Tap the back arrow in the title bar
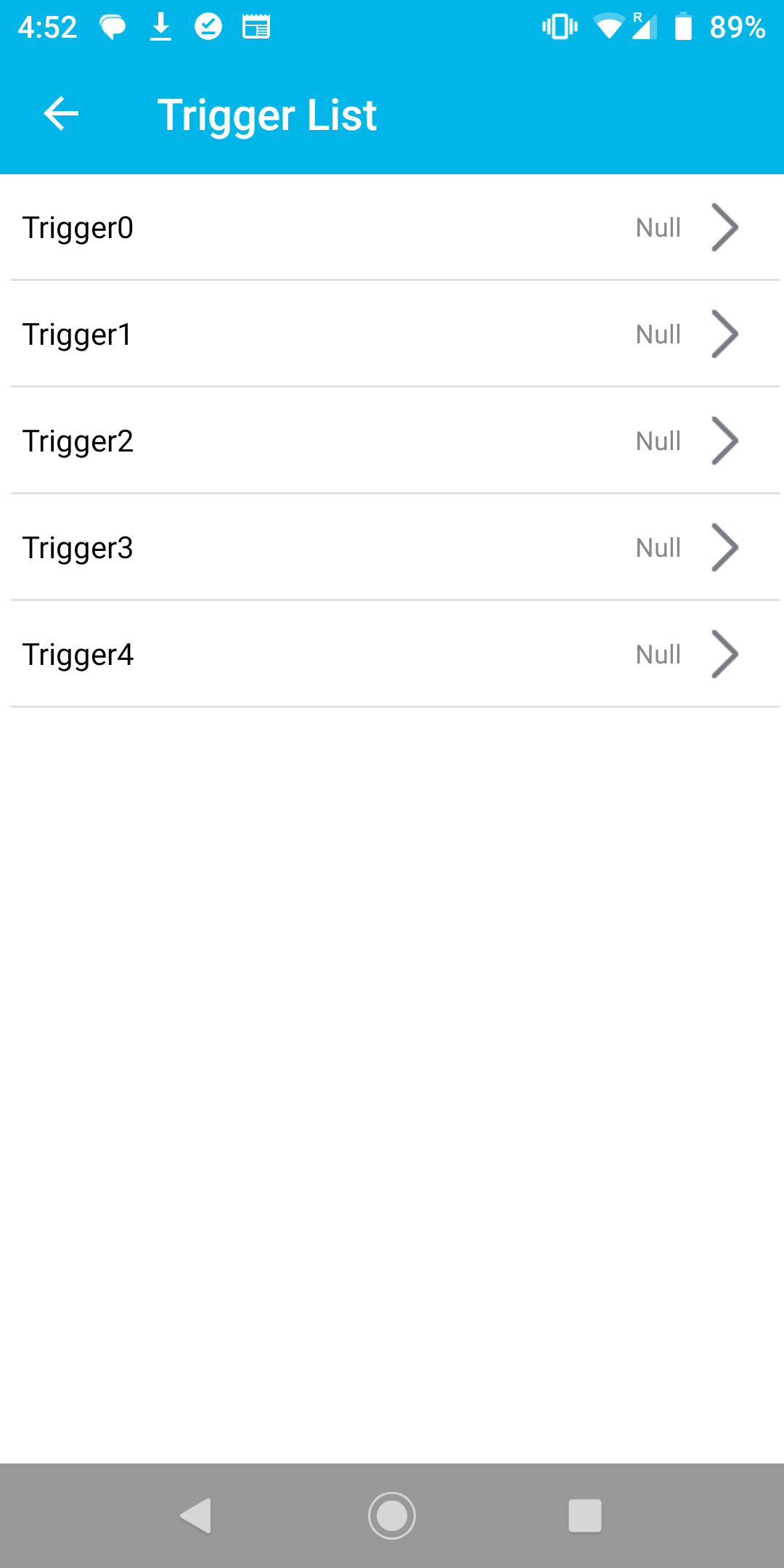 click(x=60, y=113)
